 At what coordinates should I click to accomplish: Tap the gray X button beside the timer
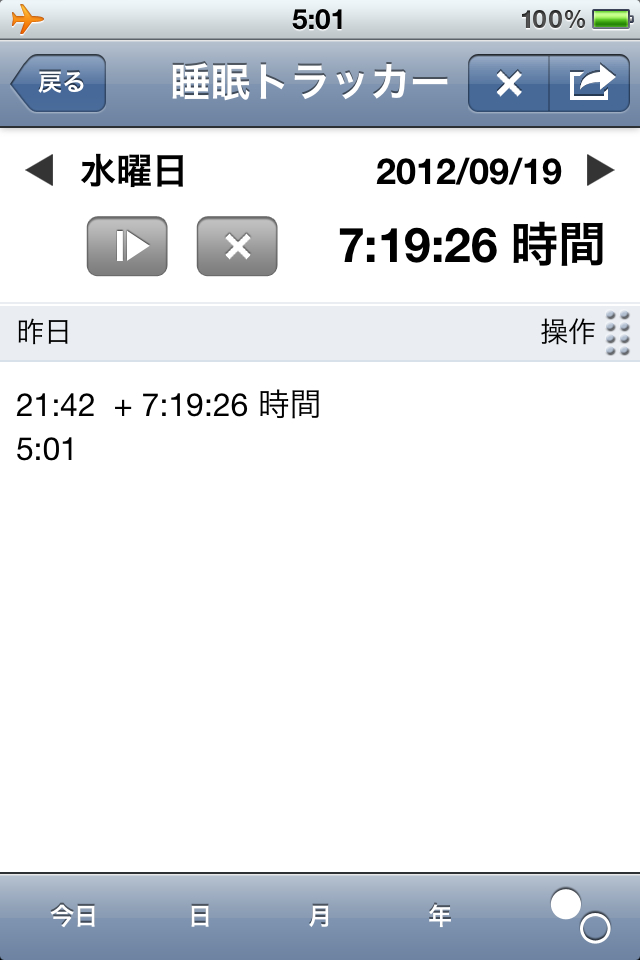tap(237, 246)
